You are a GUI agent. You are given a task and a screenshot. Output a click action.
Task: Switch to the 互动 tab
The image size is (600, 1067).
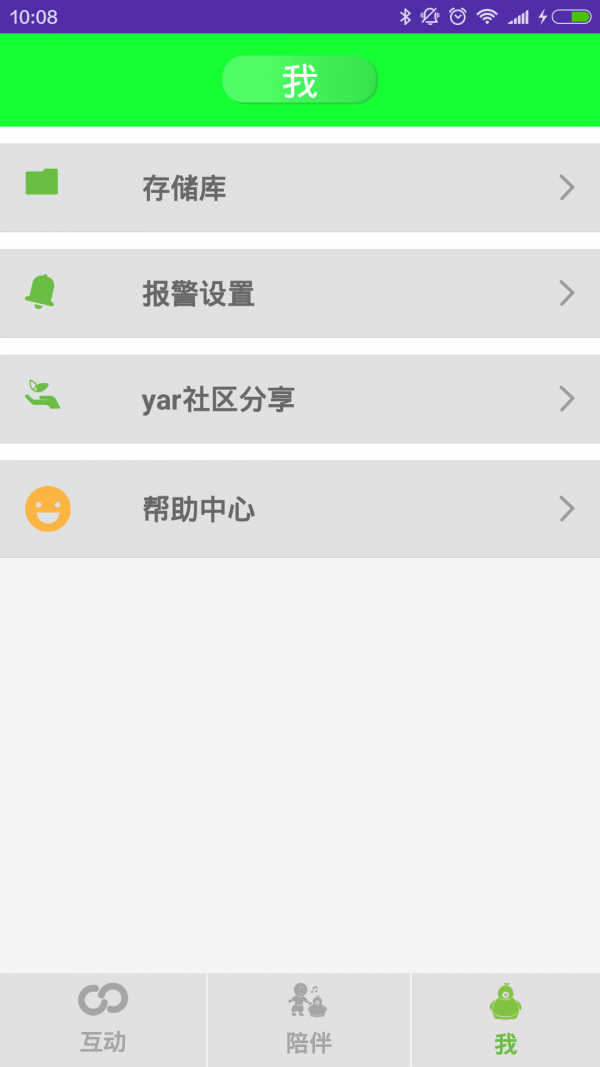point(103,1019)
